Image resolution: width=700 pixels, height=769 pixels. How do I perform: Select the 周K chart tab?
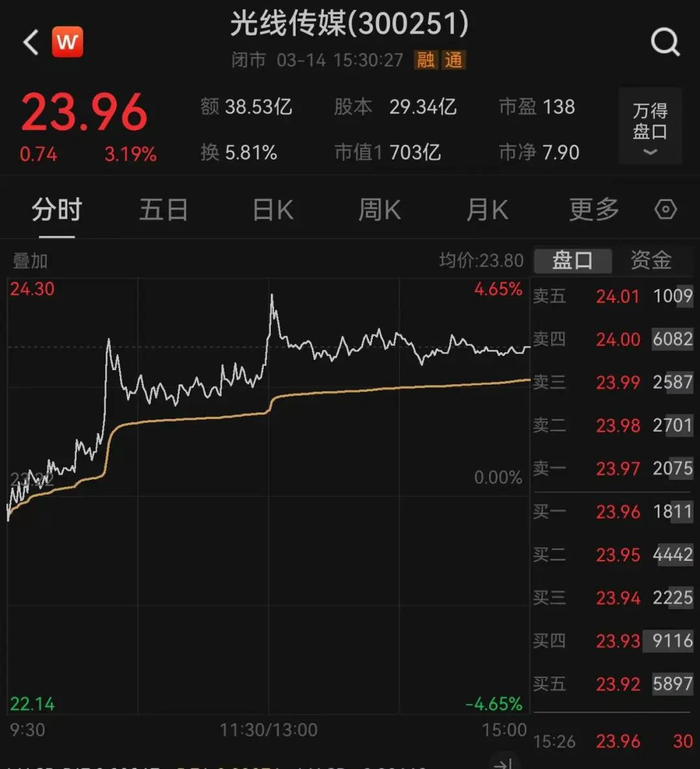379,210
